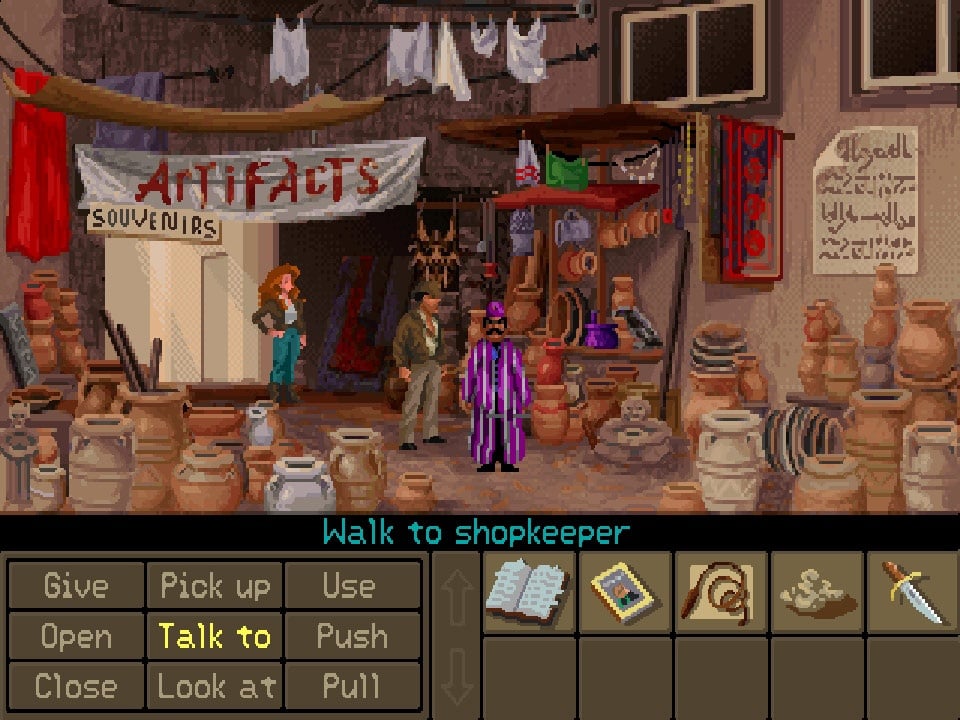Tap the Close verb
Viewport: 960px width, 720px height.
click(76, 686)
